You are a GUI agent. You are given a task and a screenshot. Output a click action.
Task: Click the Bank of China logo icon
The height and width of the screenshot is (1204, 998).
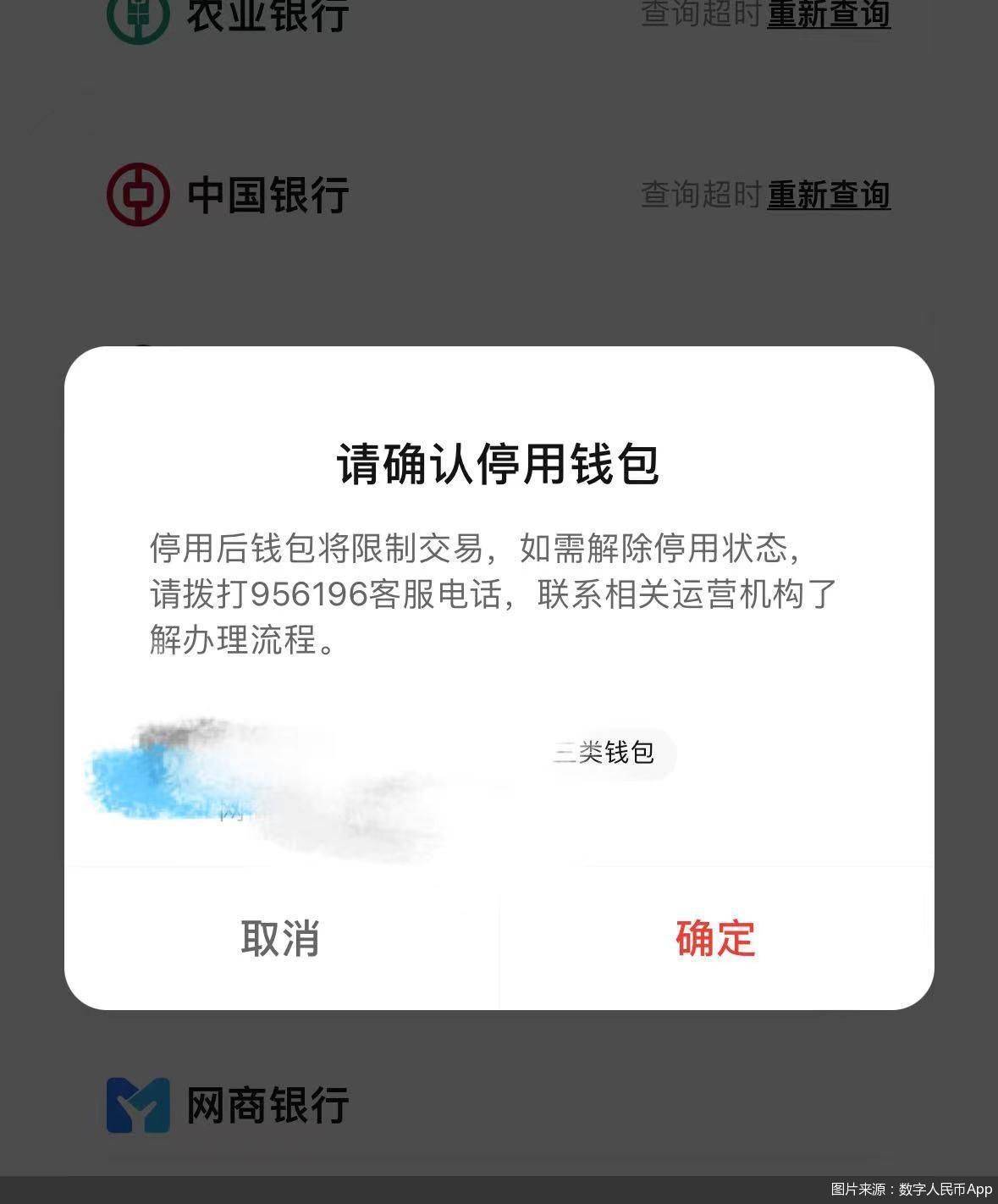coord(140,193)
